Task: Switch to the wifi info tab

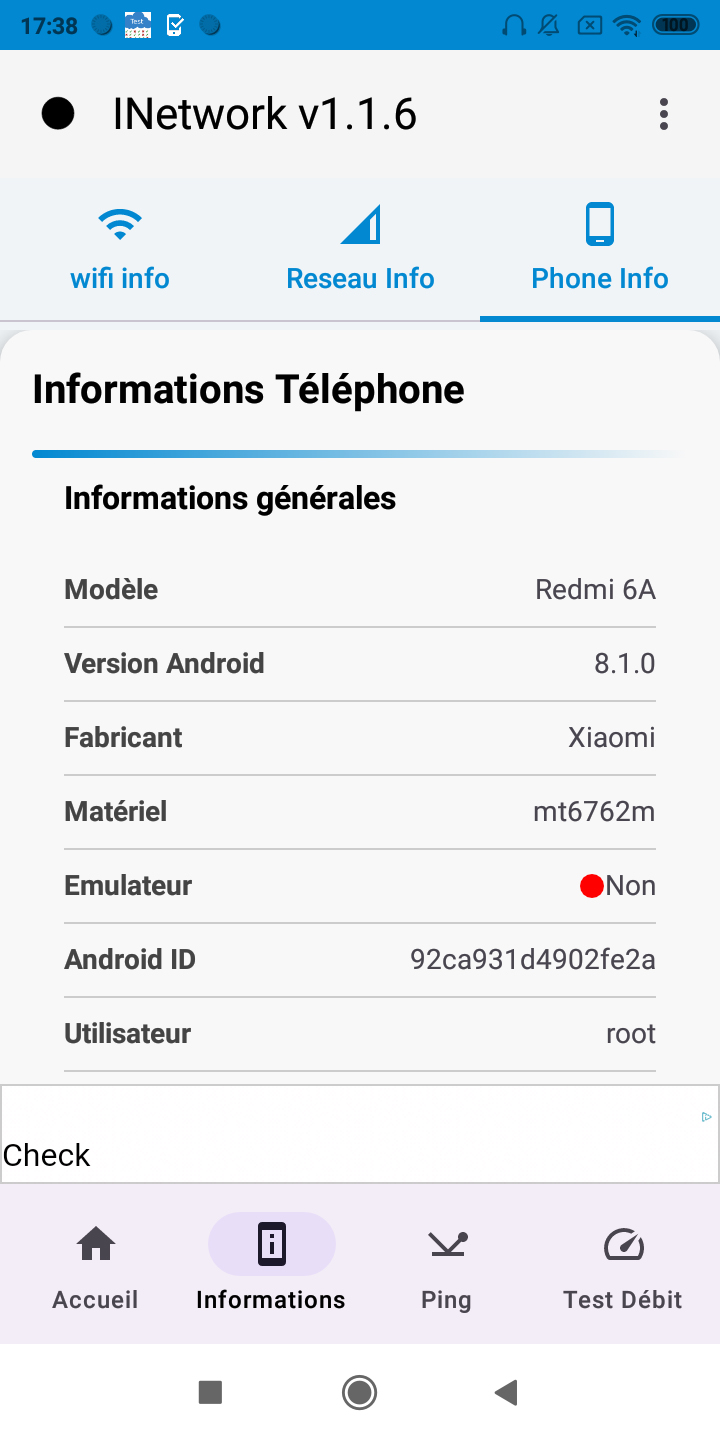Action: (119, 249)
